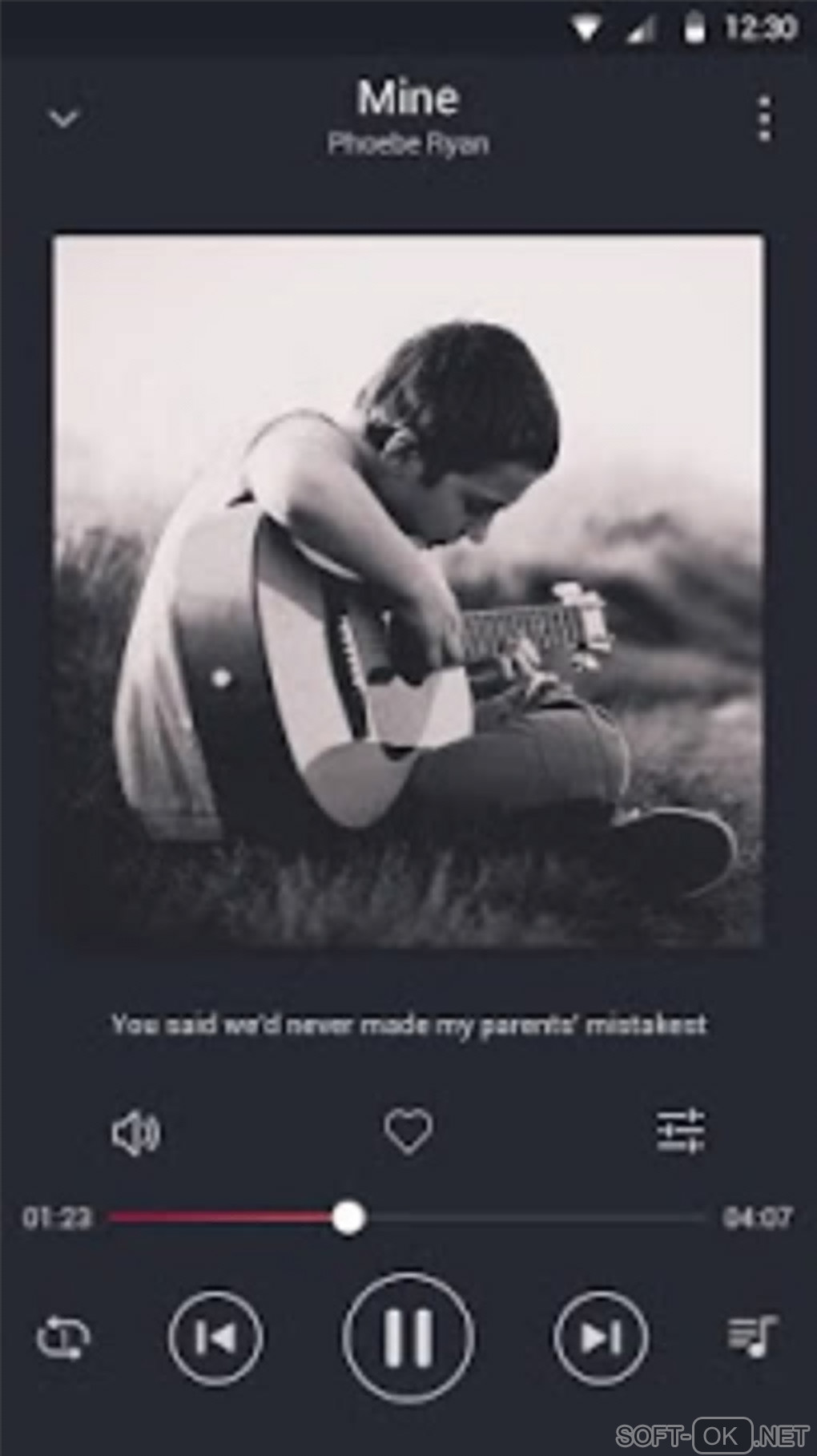Image resolution: width=817 pixels, height=1456 pixels.
Task: Skip to the next track
Action: [600, 1337]
